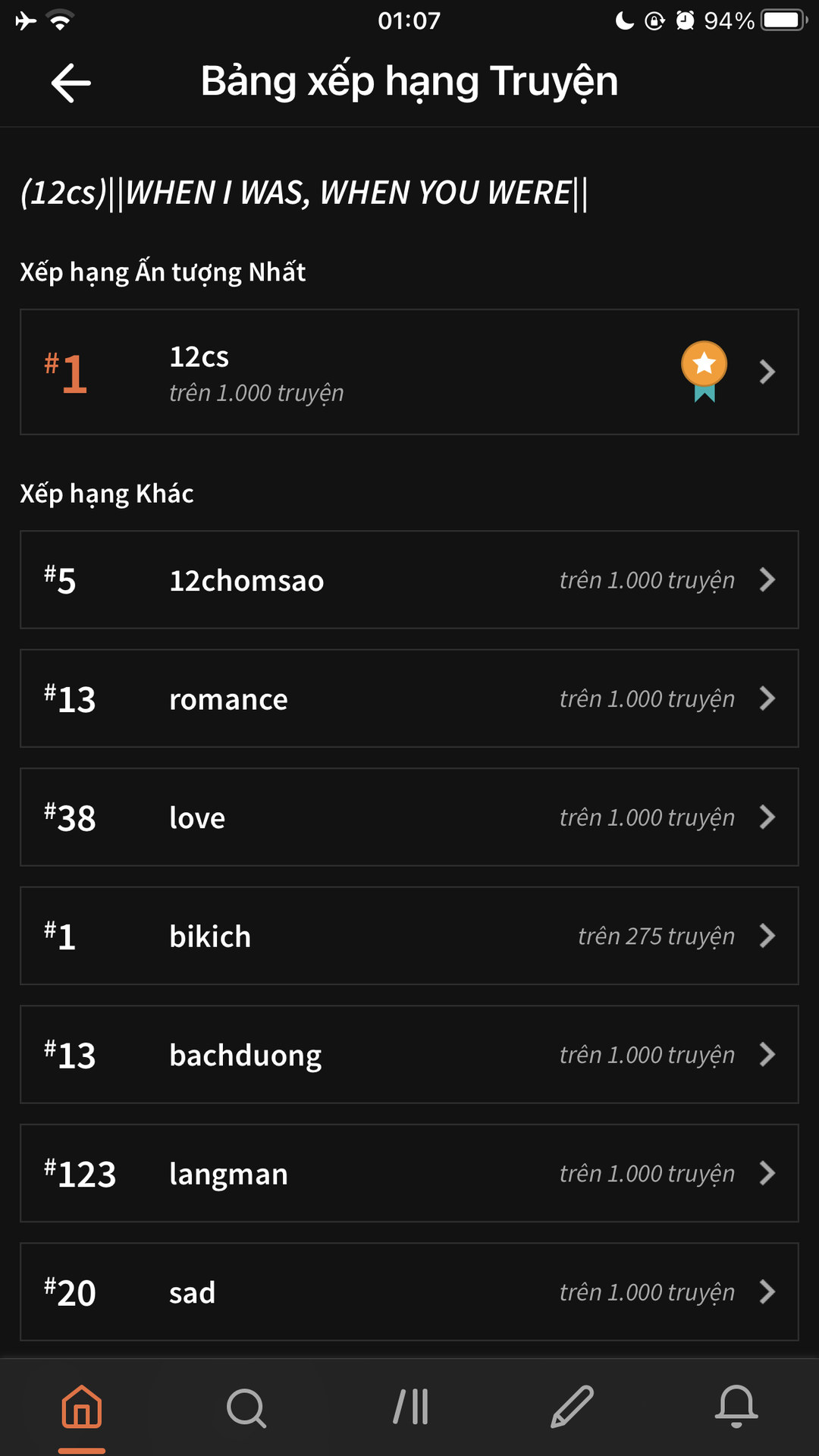Go back using the top-left arrow
819x1456 pixels.
[x=71, y=83]
